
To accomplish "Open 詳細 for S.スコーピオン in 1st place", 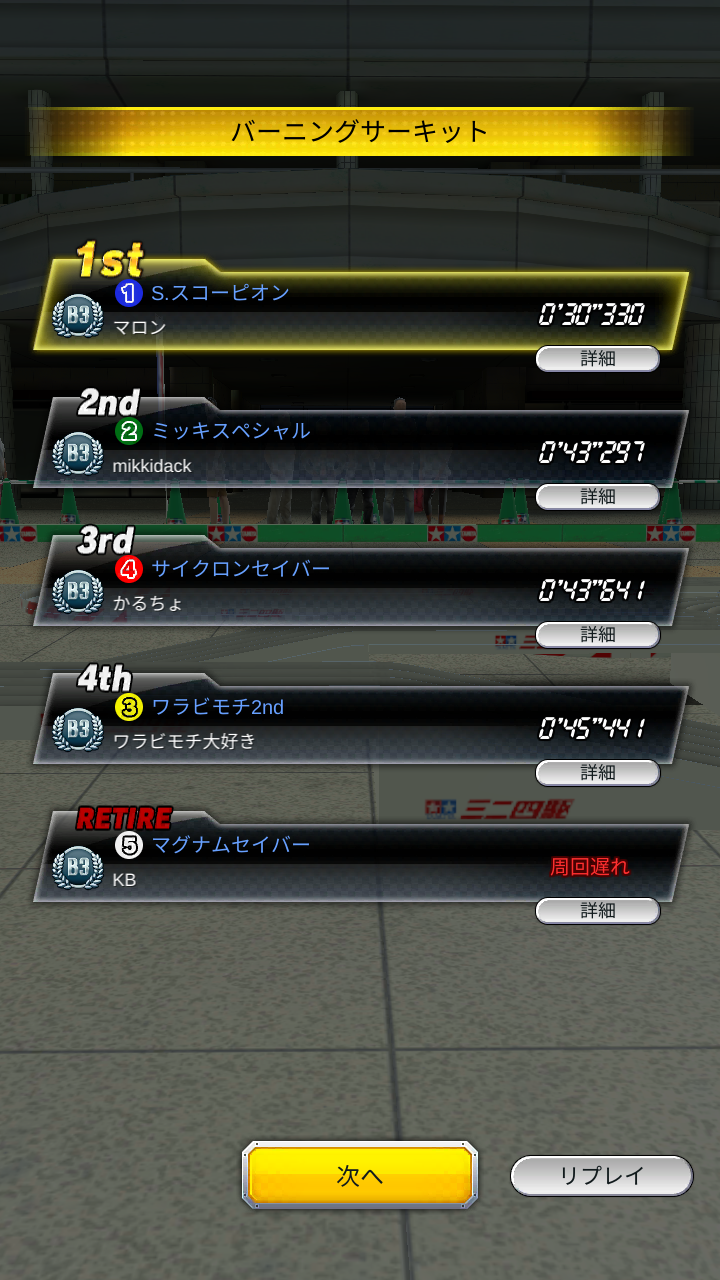I will 598,358.
